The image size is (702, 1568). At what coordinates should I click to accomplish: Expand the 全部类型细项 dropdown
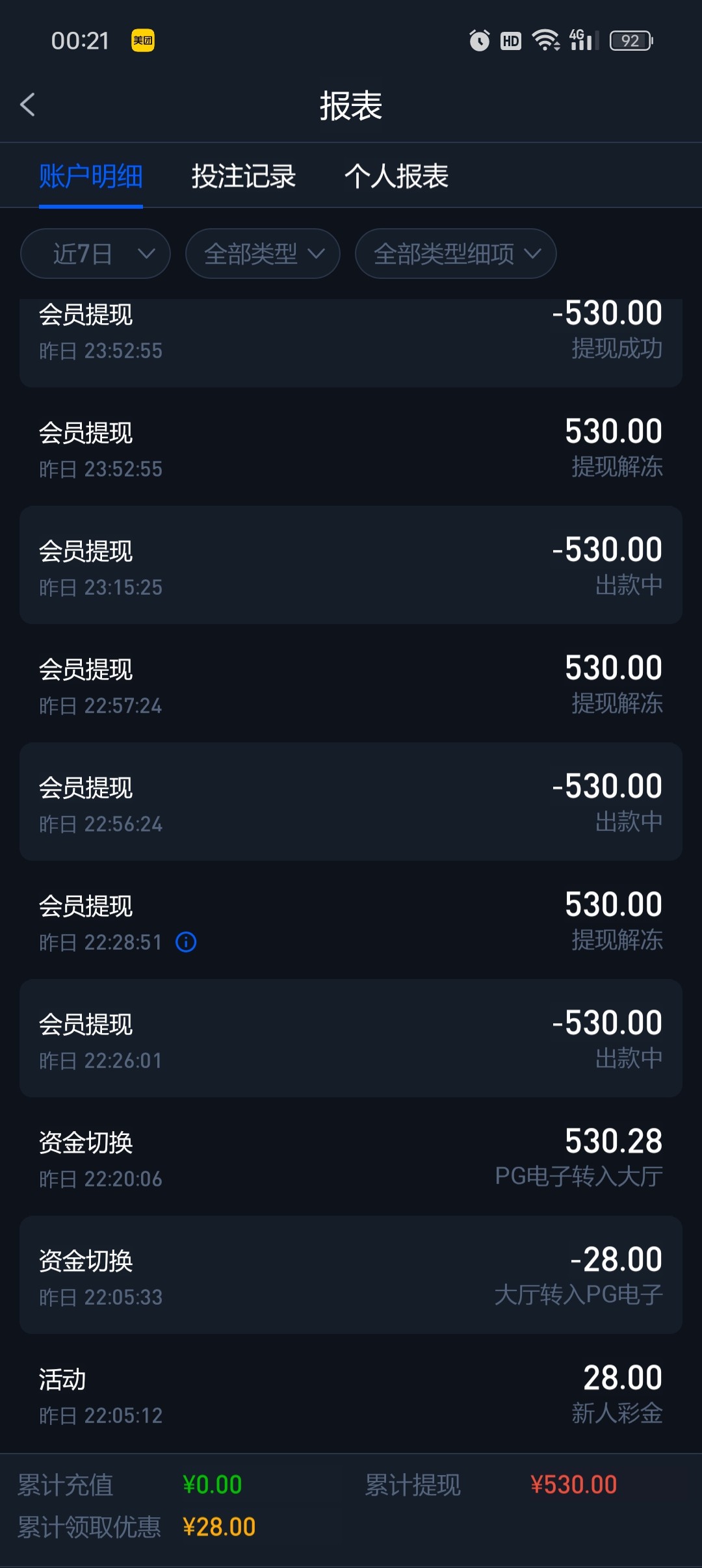(456, 254)
